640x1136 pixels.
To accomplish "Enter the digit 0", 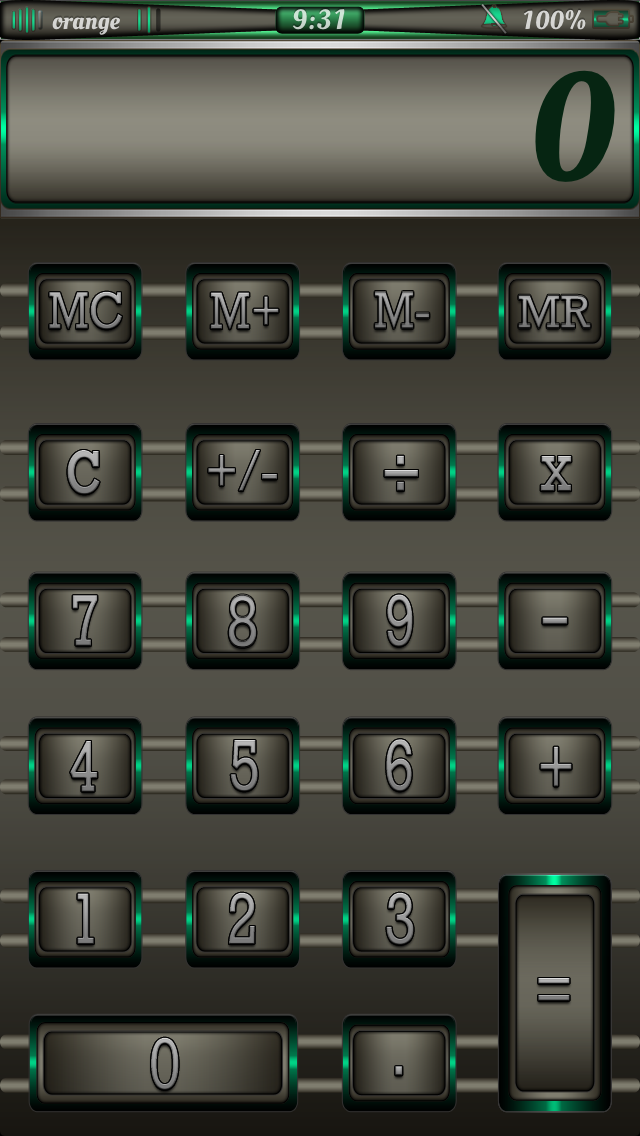I will point(163,1063).
